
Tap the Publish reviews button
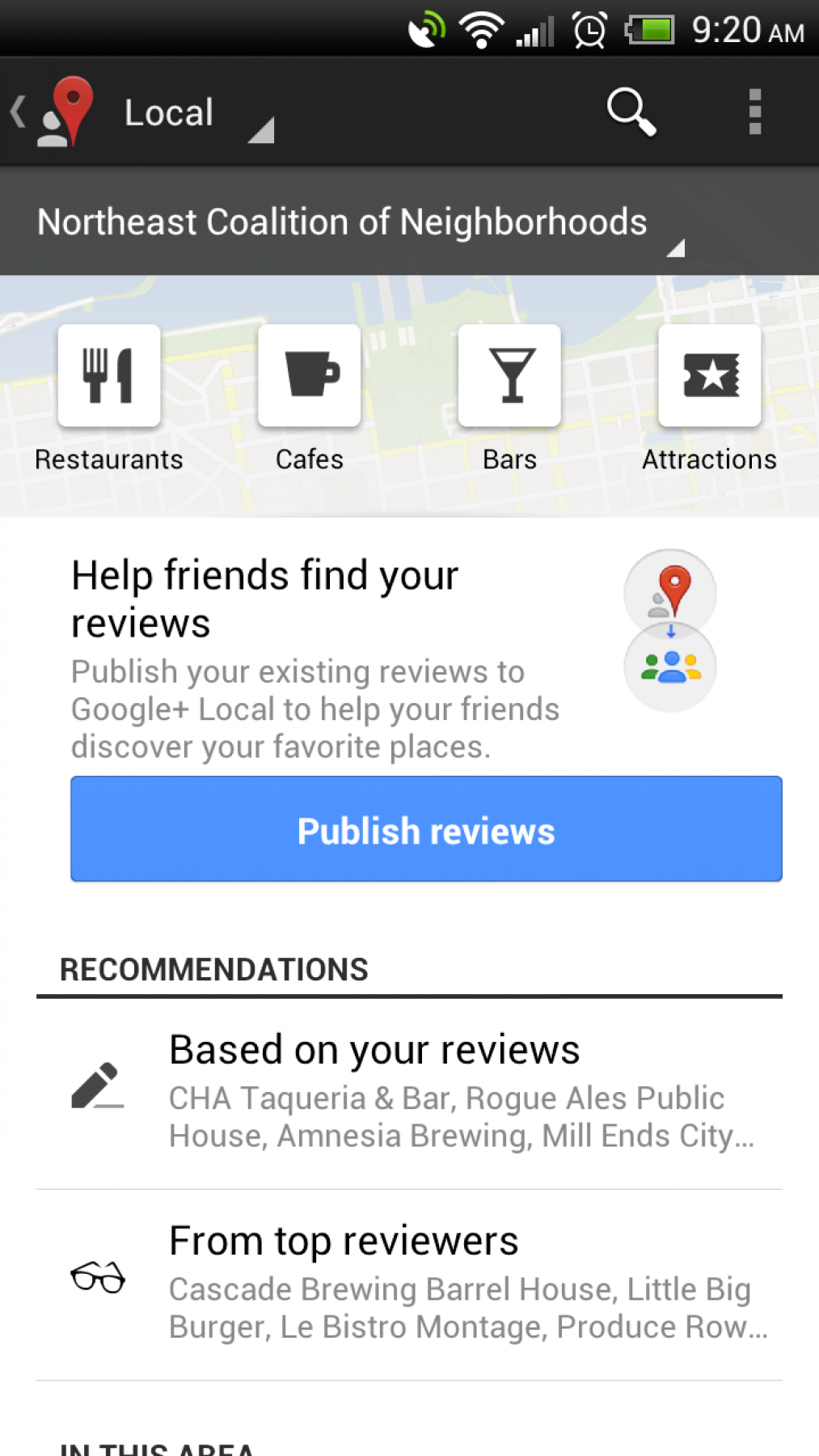[426, 829]
